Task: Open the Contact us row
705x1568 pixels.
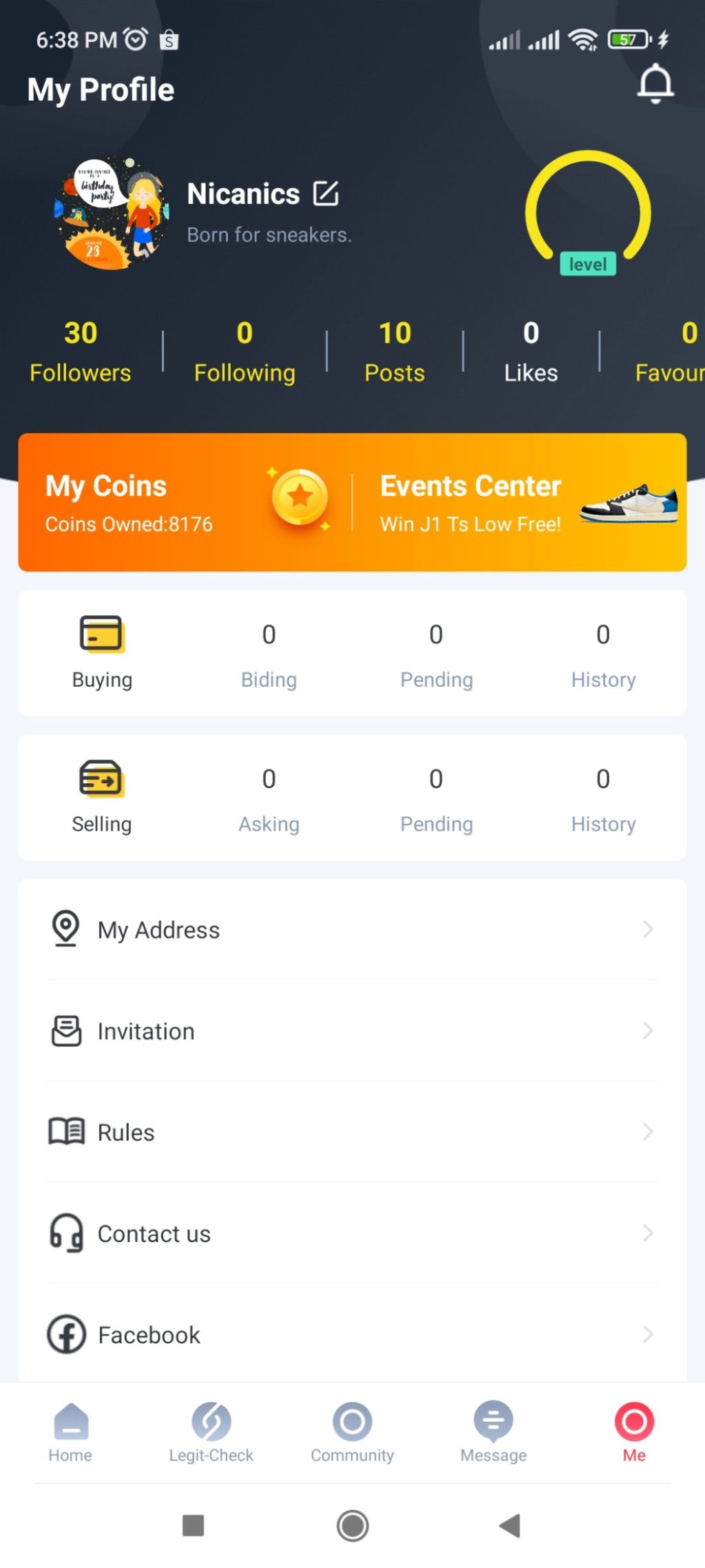Action: [x=351, y=1233]
